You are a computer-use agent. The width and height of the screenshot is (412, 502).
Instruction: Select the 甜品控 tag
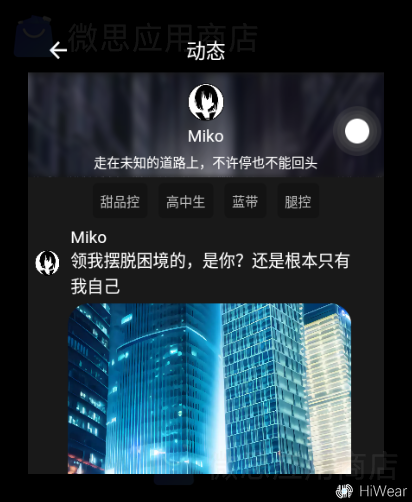(x=120, y=201)
